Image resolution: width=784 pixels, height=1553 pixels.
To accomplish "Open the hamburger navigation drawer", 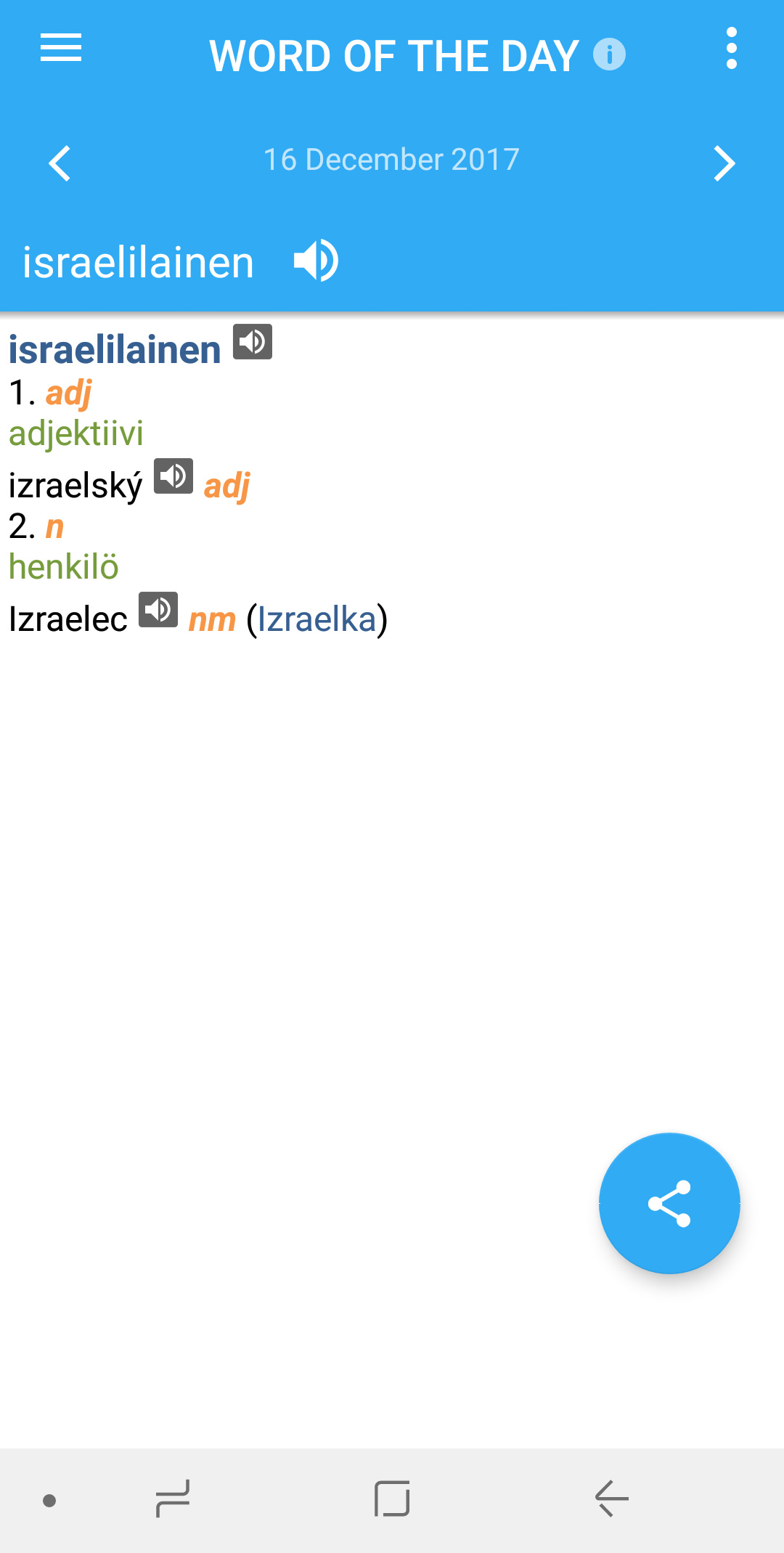I will (x=61, y=48).
